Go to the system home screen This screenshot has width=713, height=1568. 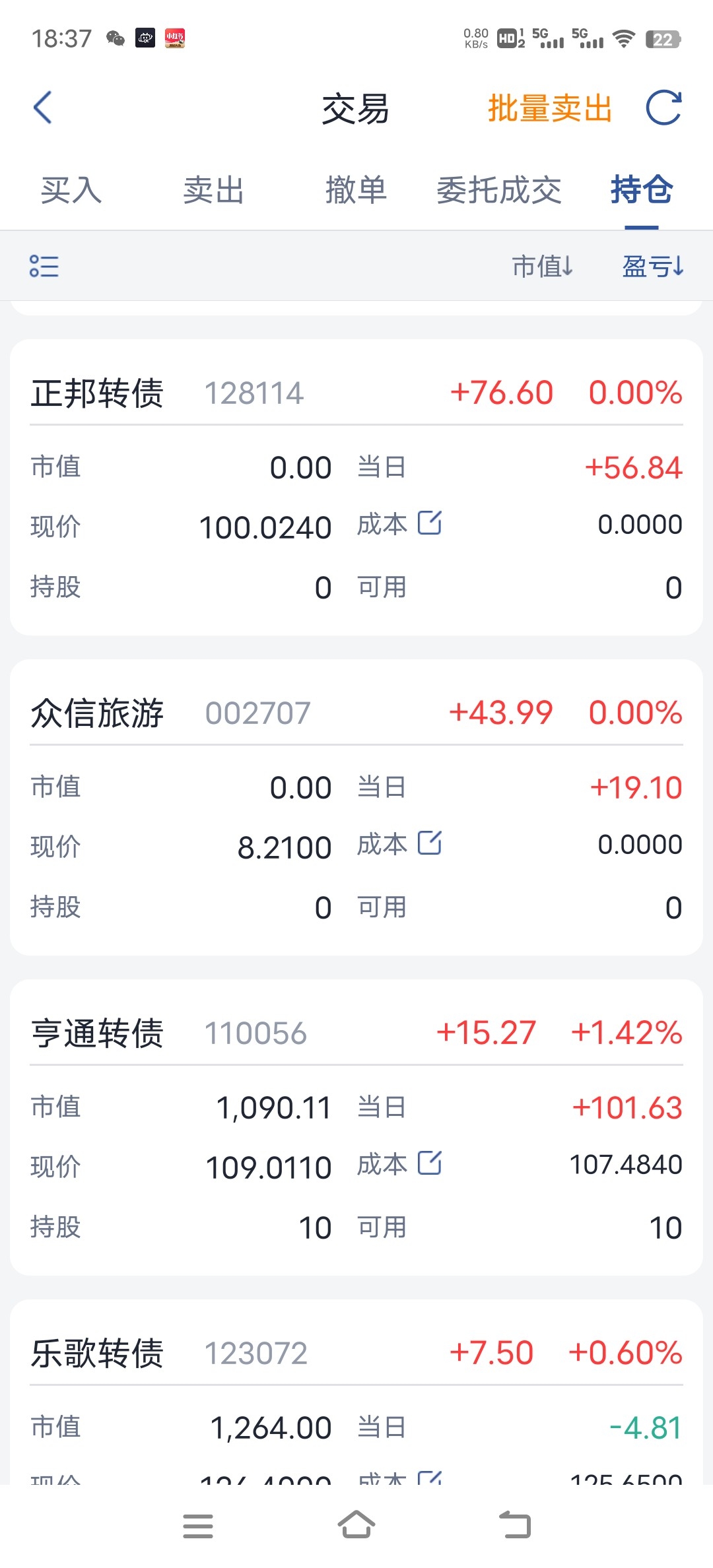[x=356, y=1525]
